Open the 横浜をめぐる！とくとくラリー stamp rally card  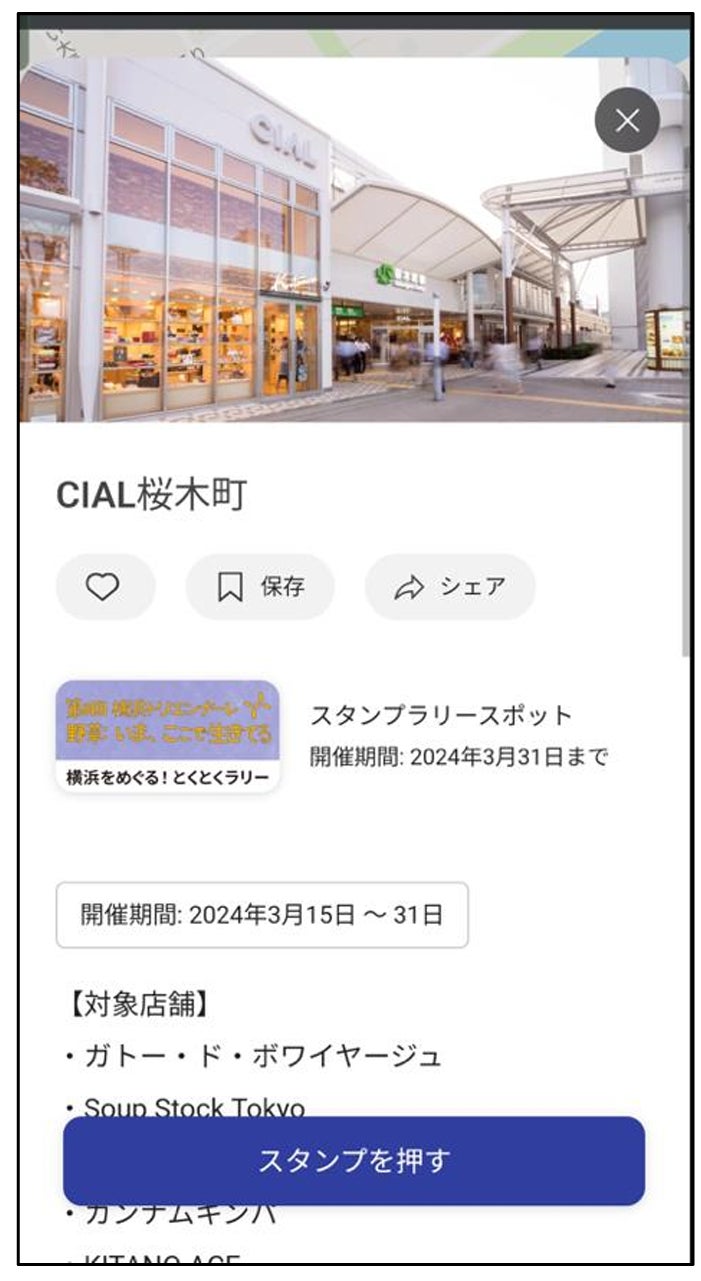pos(167,737)
